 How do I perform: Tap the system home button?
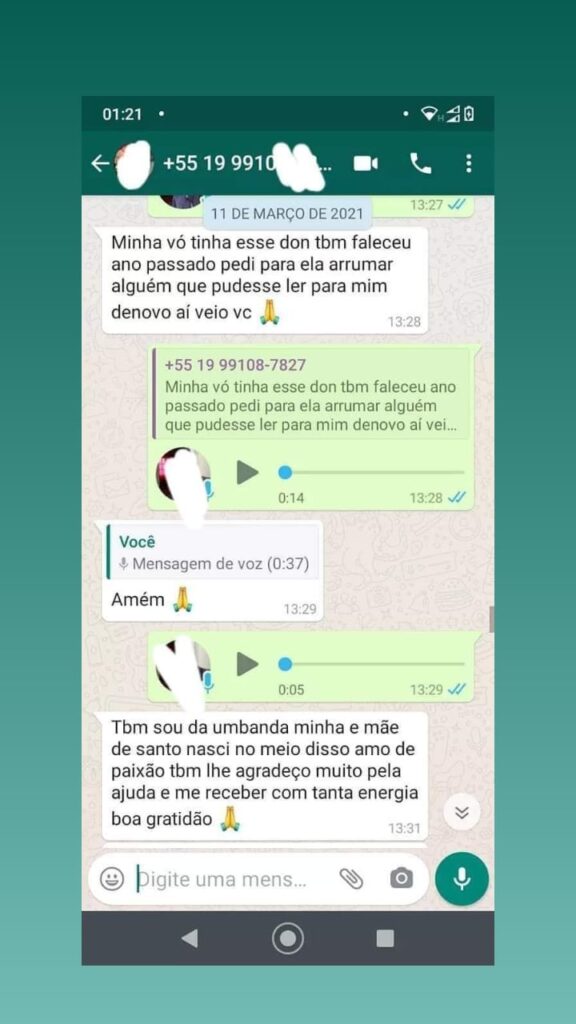pyautogui.click(x=287, y=938)
